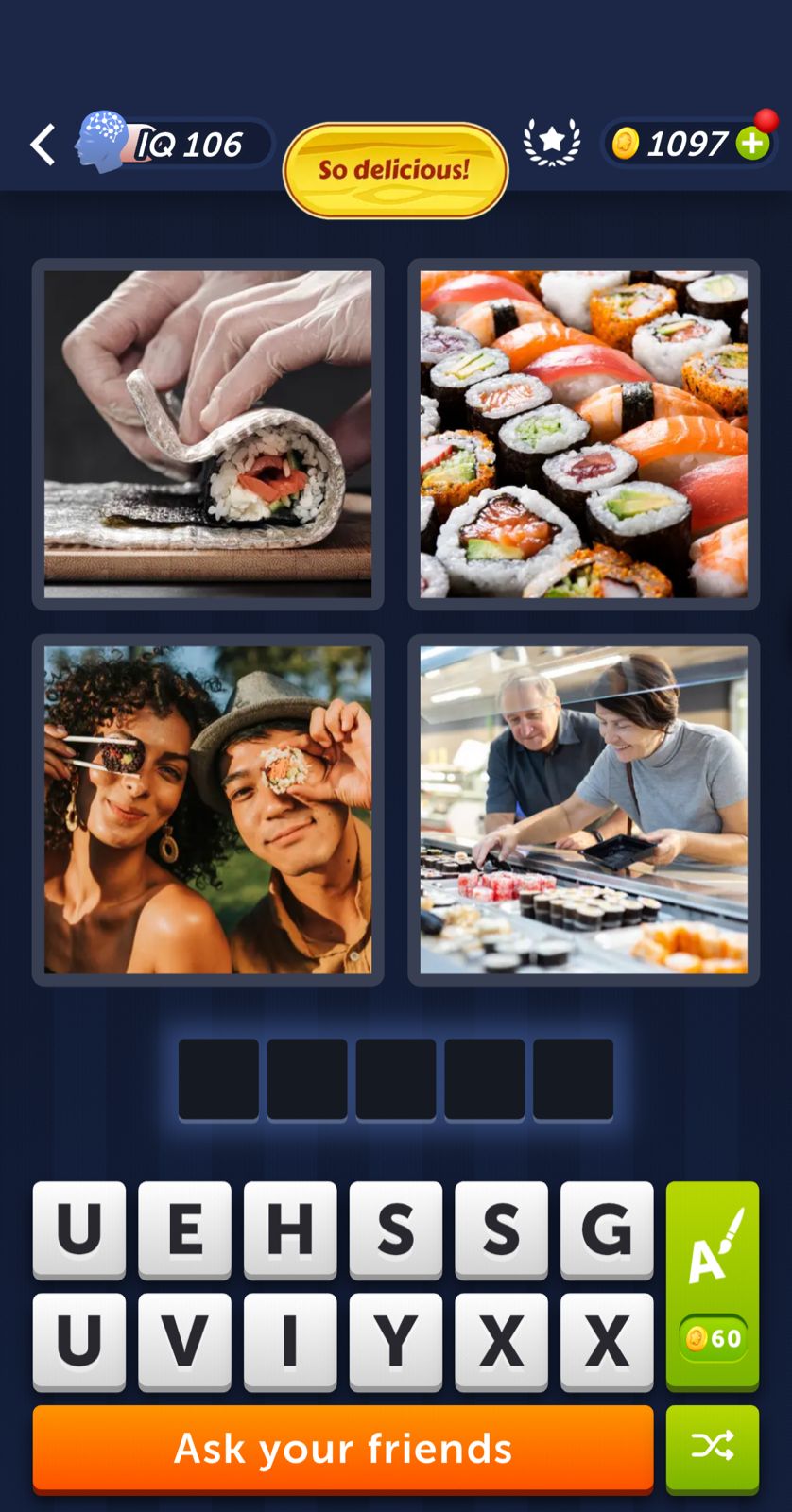Enlarge the sushi rolling hands picture

(x=208, y=435)
